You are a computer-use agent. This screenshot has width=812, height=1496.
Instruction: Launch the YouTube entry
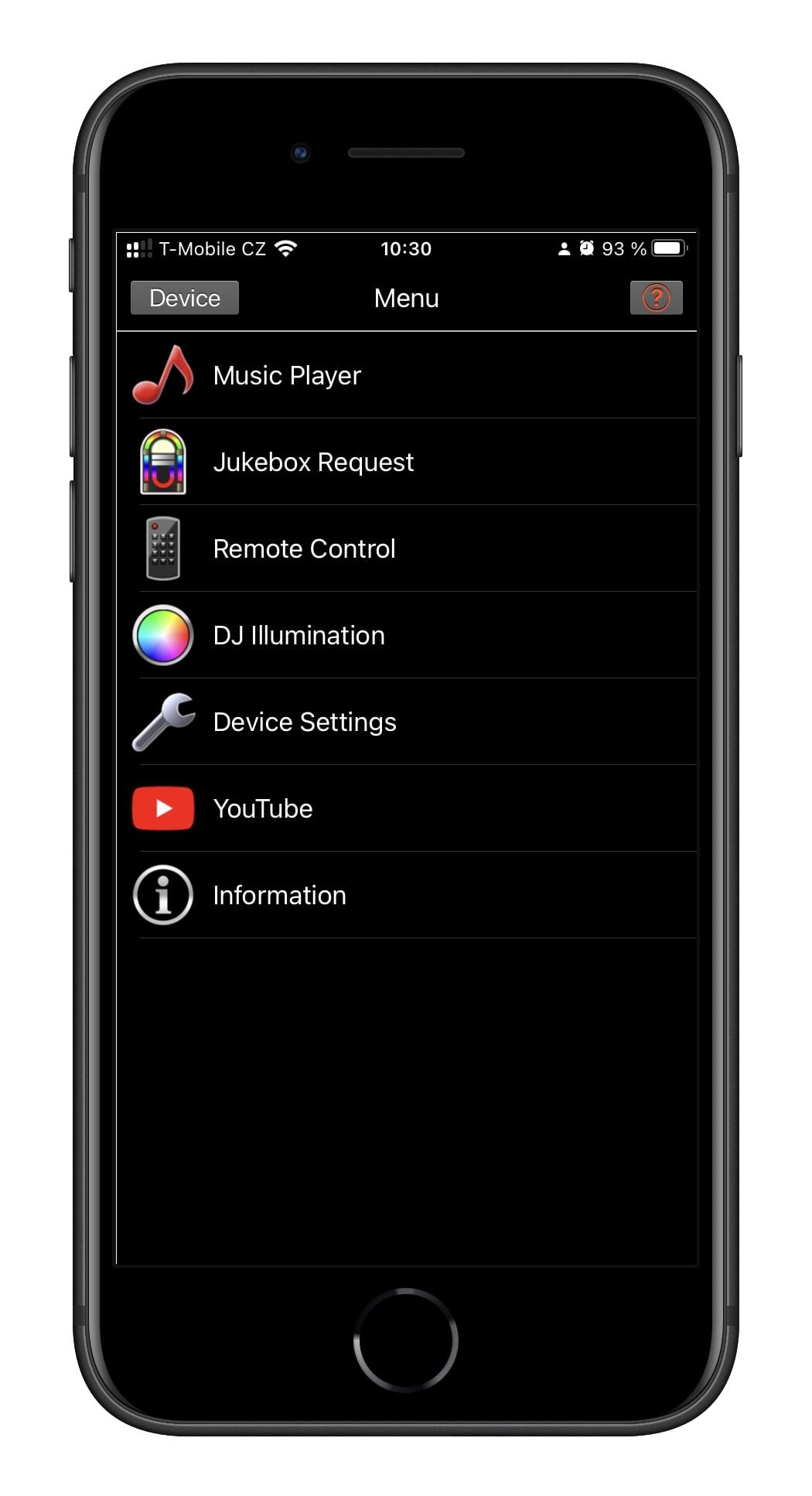[x=407, y=808]
